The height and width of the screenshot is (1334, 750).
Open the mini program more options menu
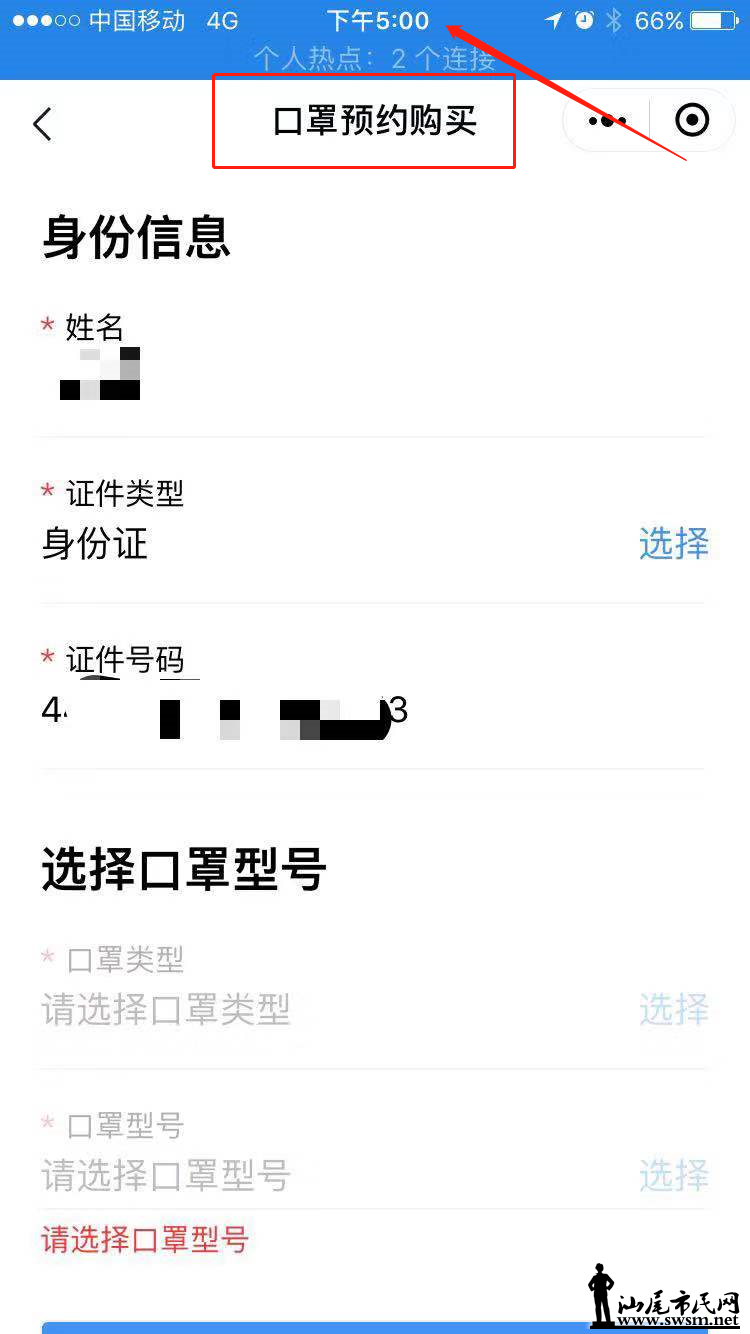tap(606, 121)
